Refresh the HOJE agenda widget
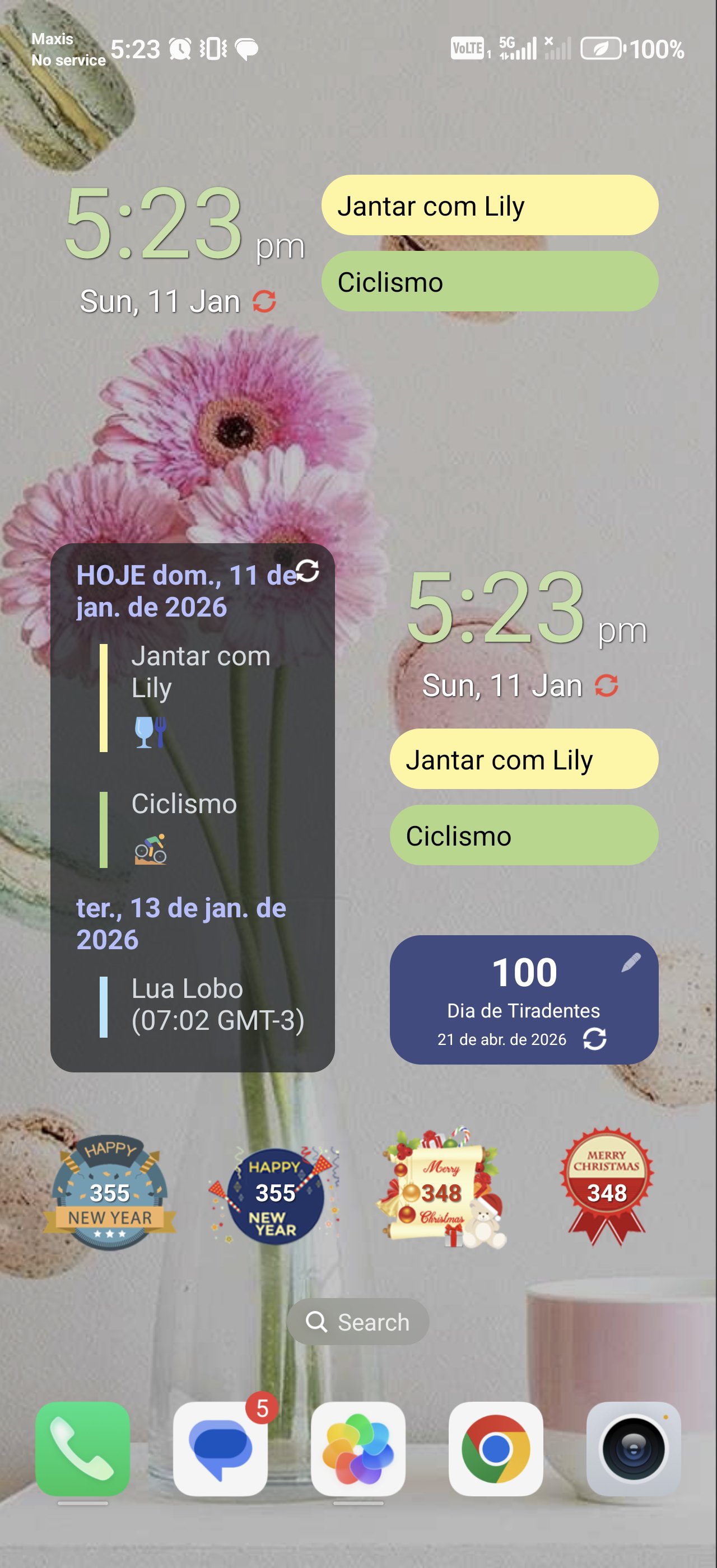 (308, 570)
